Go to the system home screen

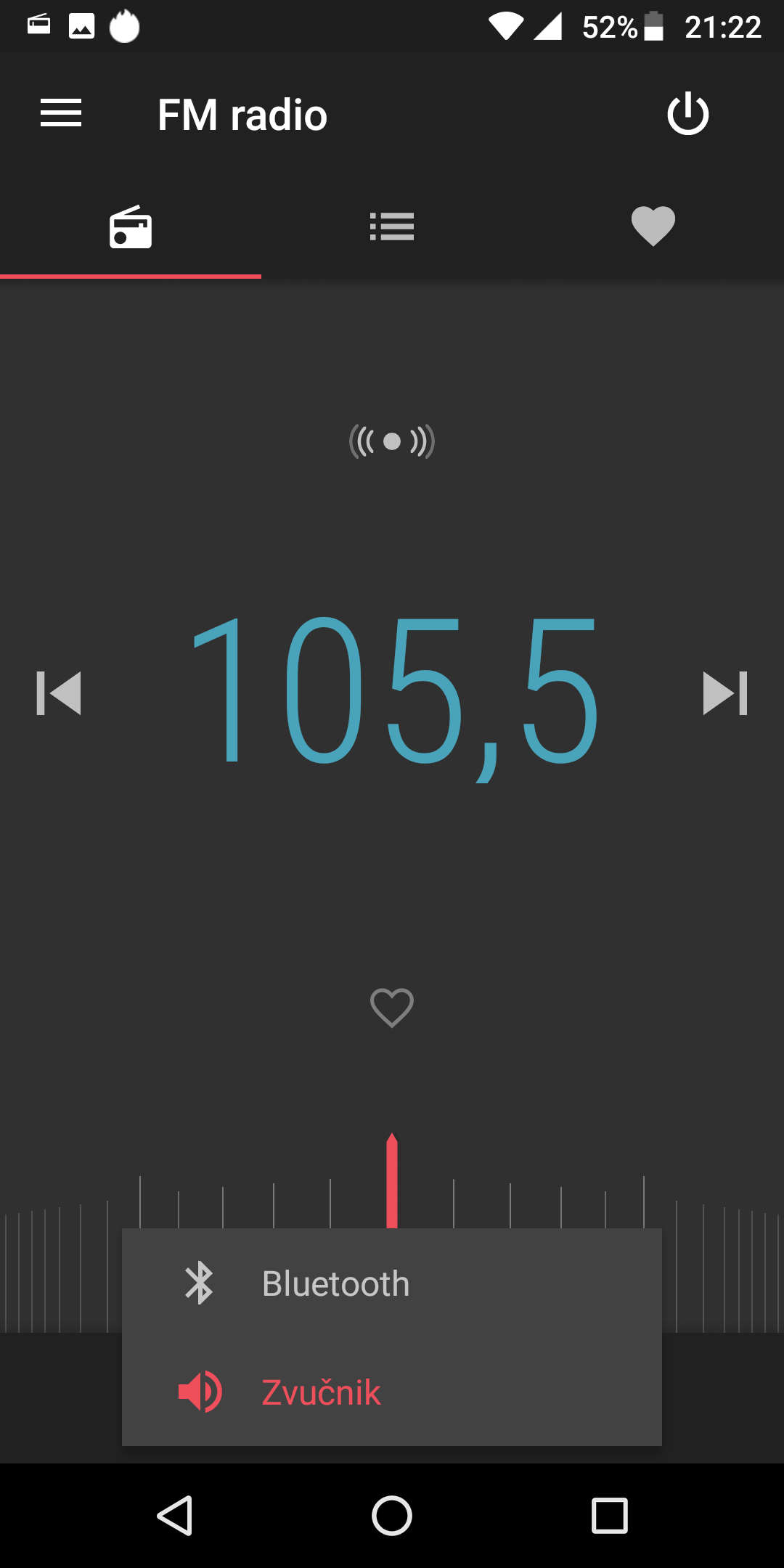392,1516
